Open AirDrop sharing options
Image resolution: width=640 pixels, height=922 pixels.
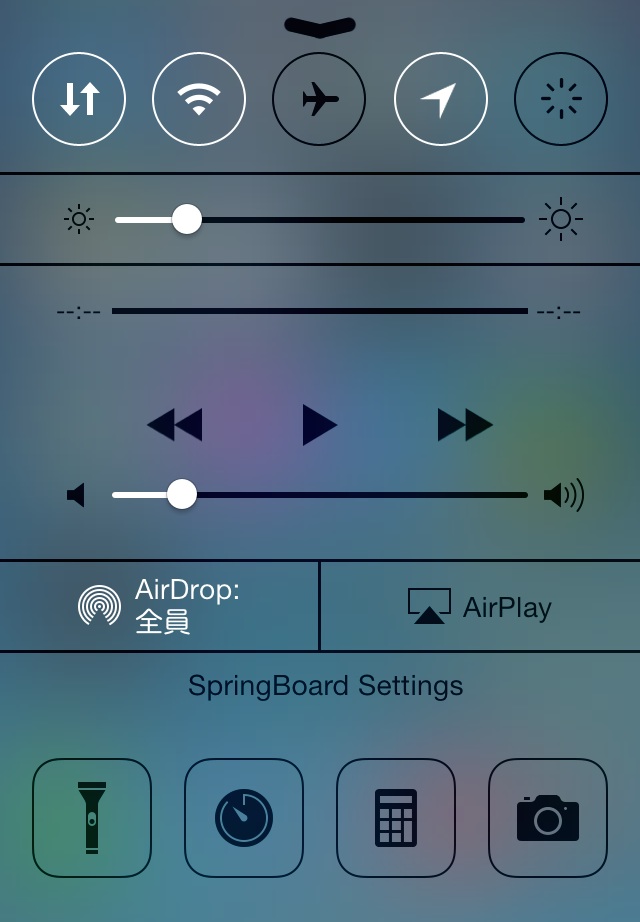pos(159,606)
